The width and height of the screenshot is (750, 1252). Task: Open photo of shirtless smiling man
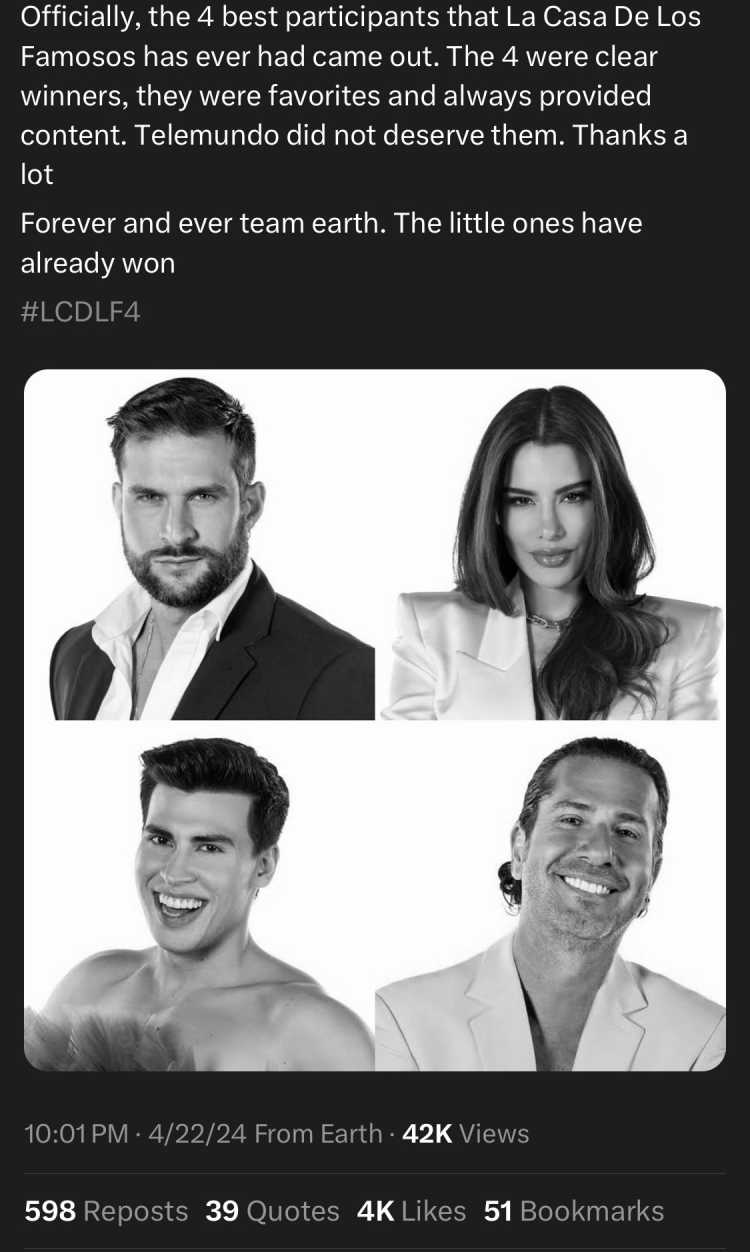pos(199,897)
